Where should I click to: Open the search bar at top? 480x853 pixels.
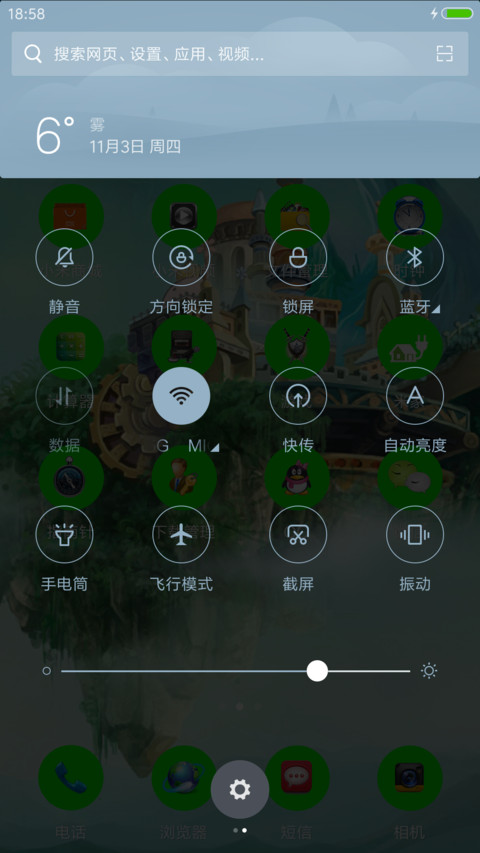coord(239,53)
